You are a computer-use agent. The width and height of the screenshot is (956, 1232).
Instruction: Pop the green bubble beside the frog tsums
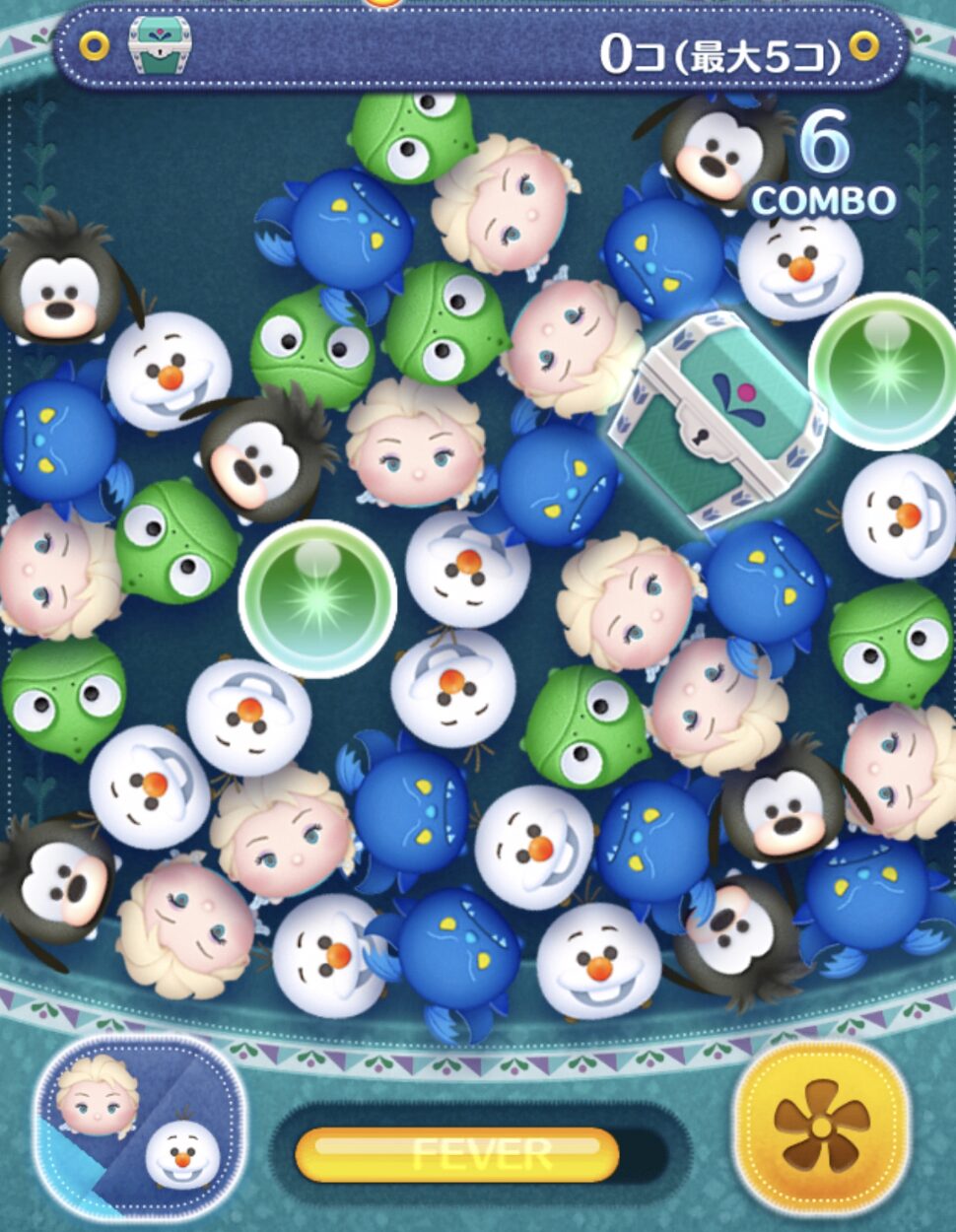318,598
